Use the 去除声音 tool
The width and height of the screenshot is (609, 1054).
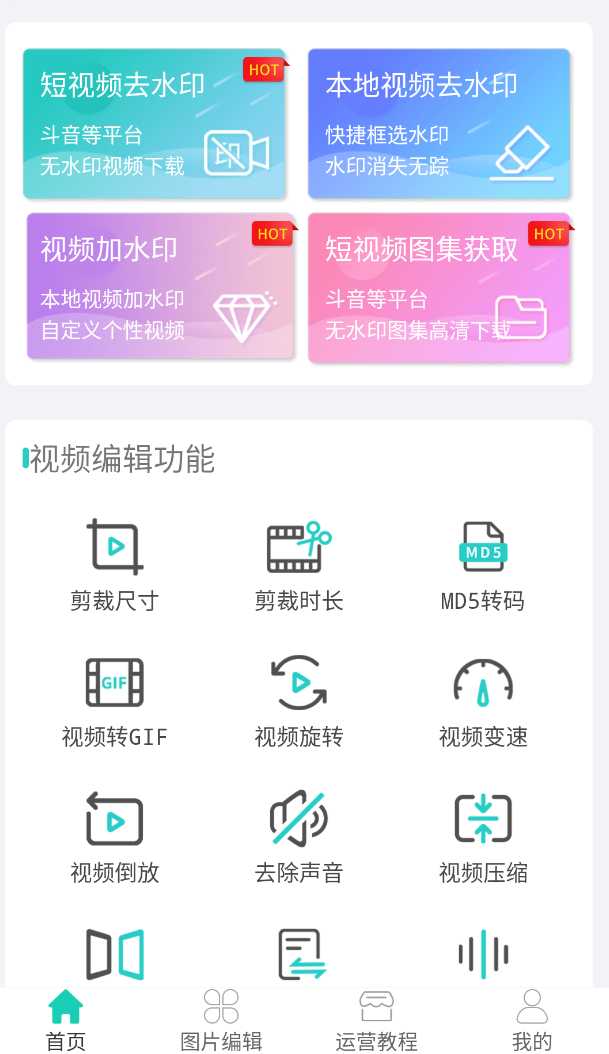click(299, 837)
